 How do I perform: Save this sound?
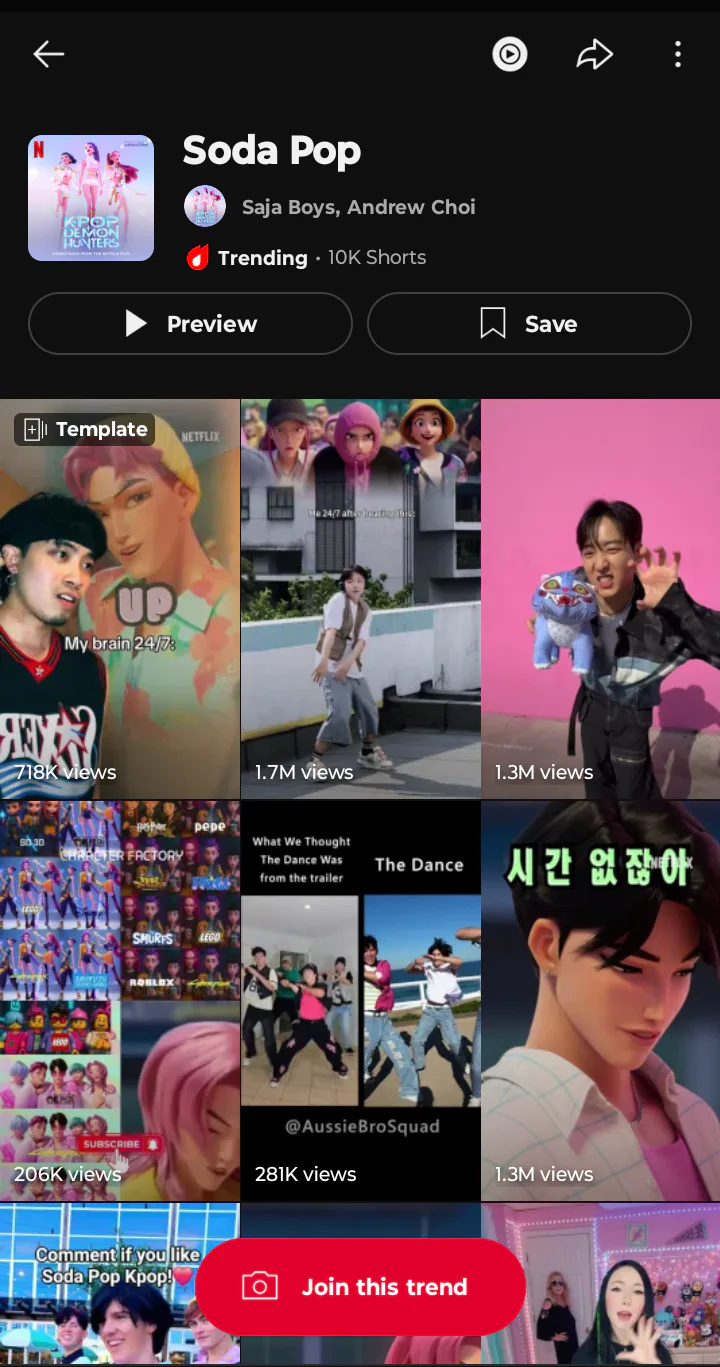tap(529, 324)
